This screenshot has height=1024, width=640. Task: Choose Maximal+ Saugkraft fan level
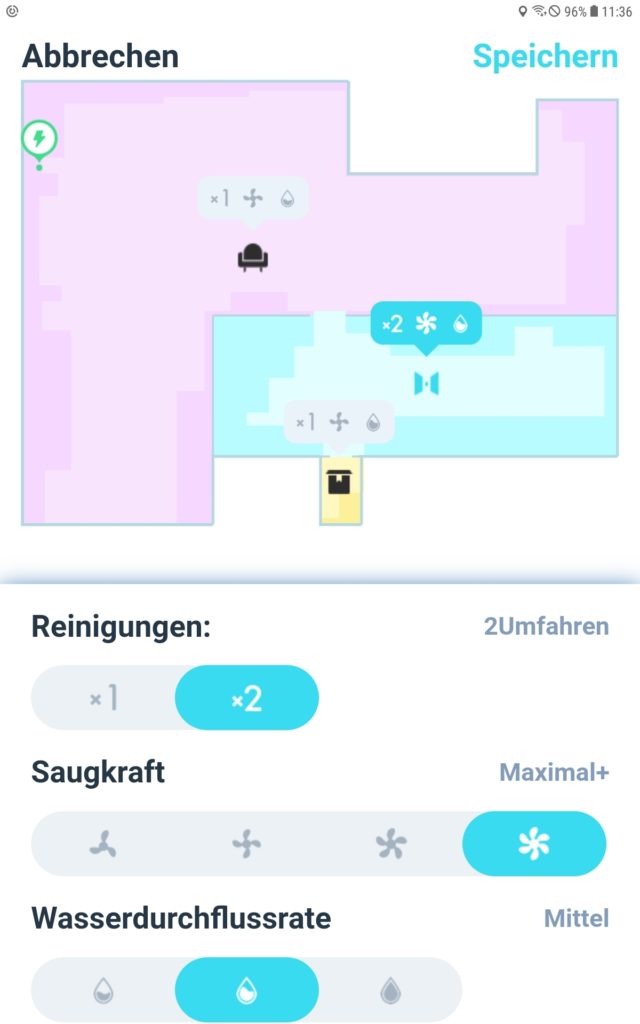point(534,845)
